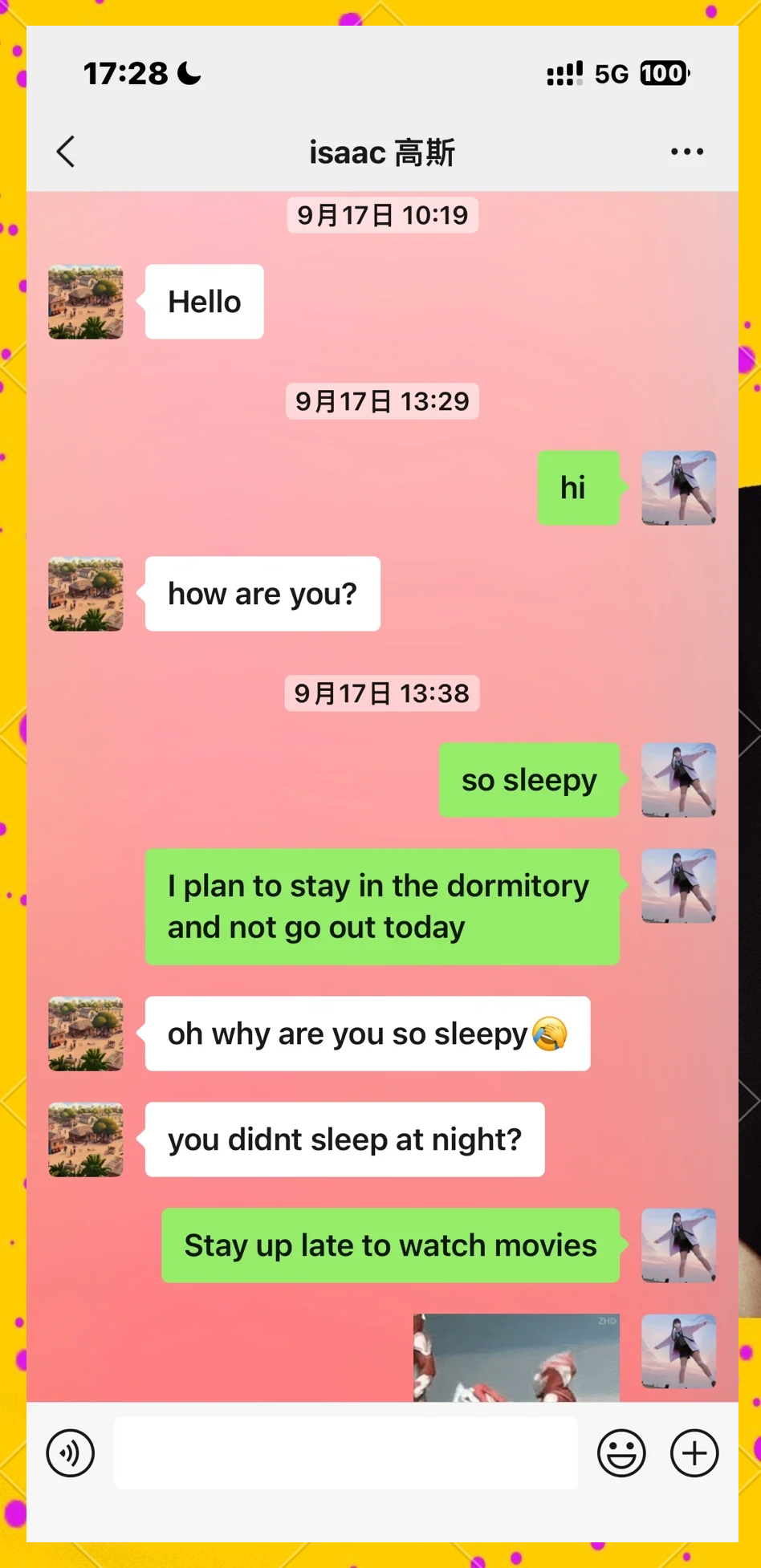
Task: Open the emoji sticker panel
Action: point(621,1453)
